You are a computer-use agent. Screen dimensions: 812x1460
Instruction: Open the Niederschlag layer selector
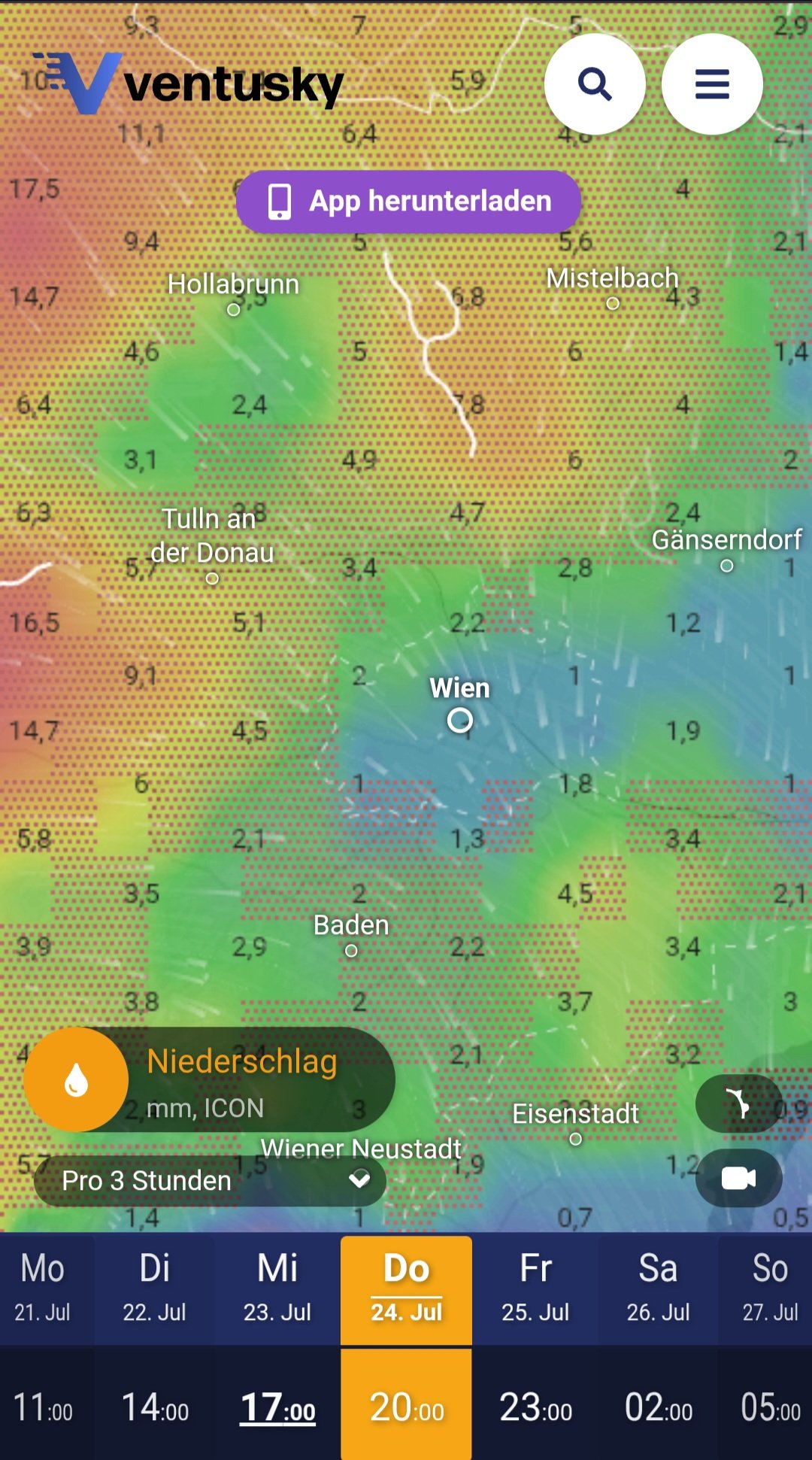[210, 1079]
